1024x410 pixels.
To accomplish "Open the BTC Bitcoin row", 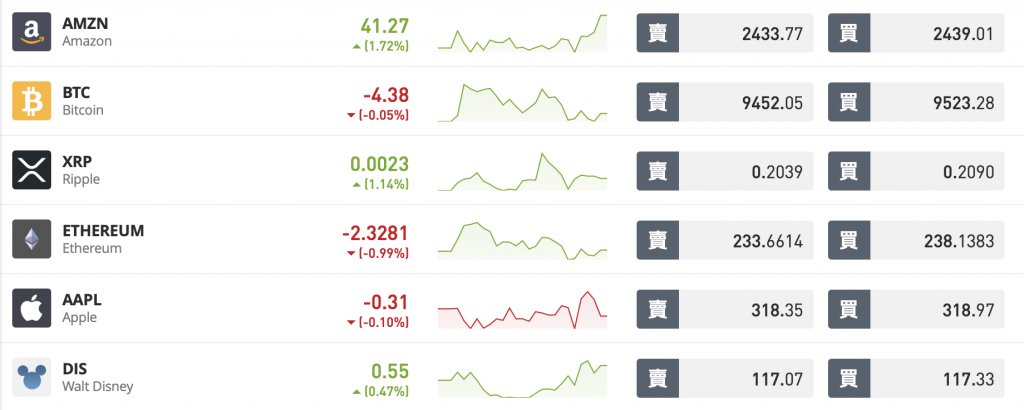I will 82,101.
